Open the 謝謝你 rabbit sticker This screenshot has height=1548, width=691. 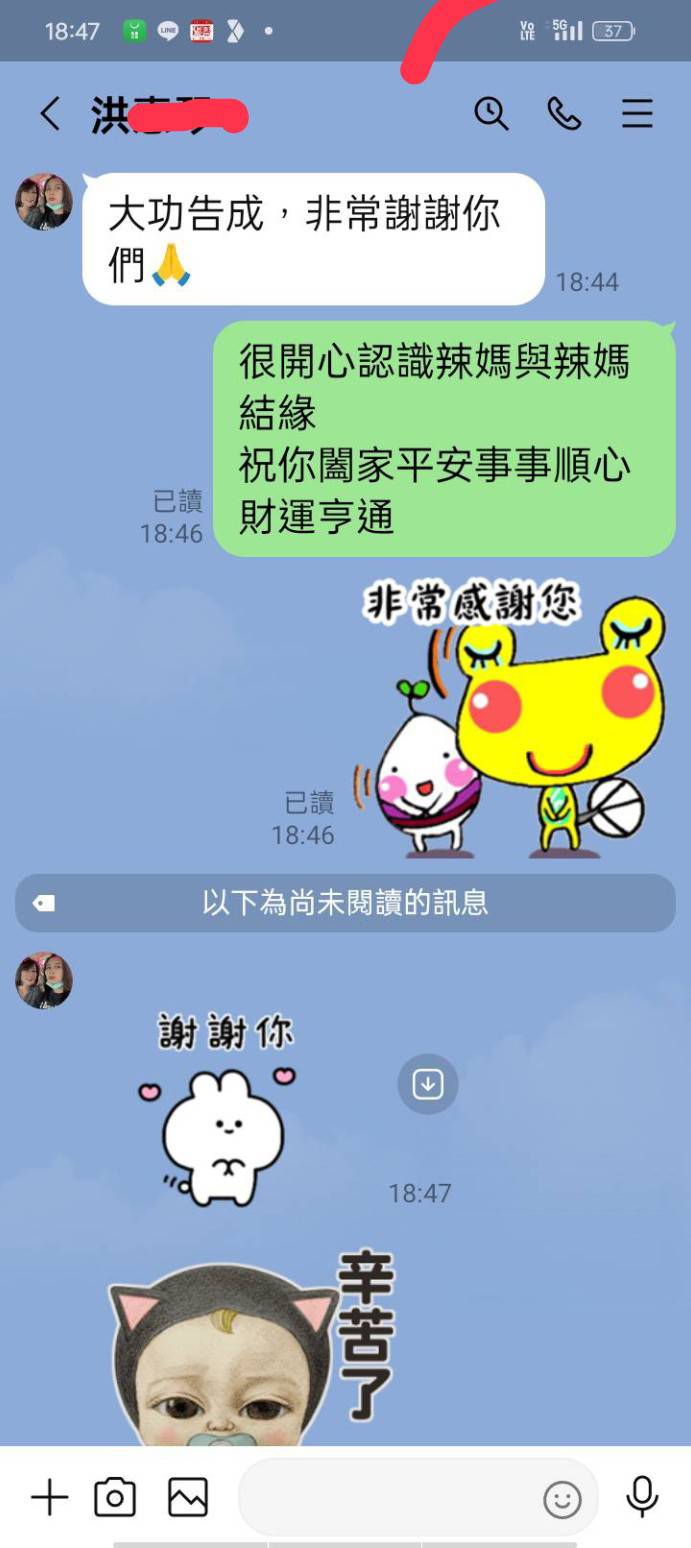coord(222,1108)
